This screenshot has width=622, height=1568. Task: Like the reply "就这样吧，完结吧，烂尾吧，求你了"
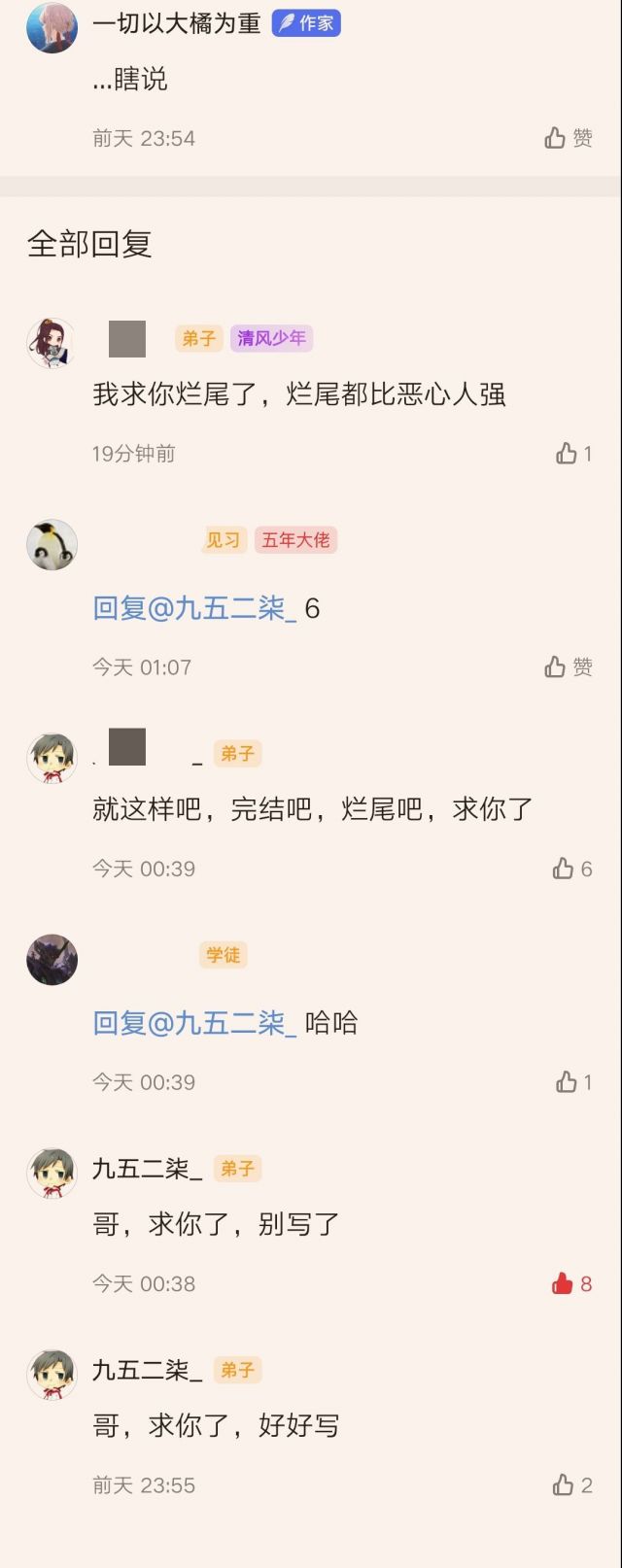571,869
